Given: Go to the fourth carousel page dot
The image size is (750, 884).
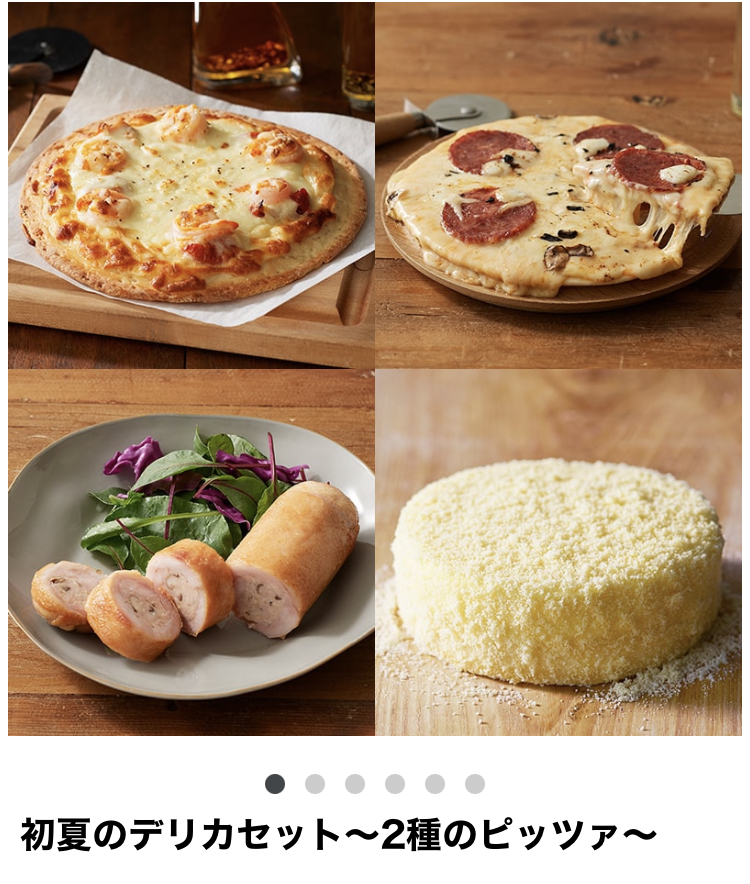Looking at the screenshot, I should click(395, 784).
